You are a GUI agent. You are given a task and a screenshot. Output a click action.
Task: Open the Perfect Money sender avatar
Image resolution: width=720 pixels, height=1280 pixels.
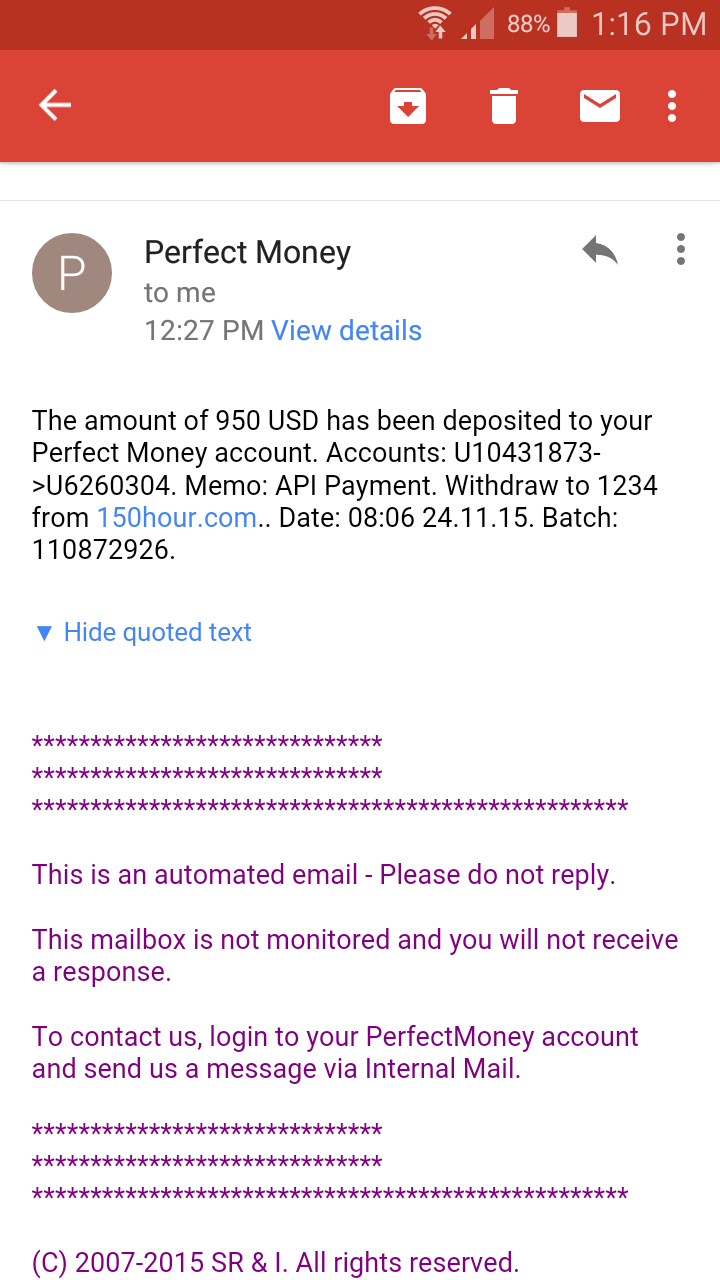[x=72, y=273]
